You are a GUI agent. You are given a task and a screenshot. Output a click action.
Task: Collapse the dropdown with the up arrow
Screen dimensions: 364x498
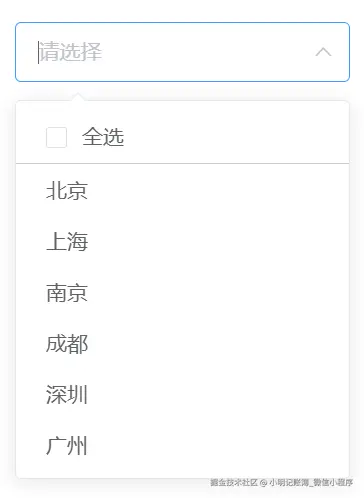pyautogui.click(x=323, y=52)
